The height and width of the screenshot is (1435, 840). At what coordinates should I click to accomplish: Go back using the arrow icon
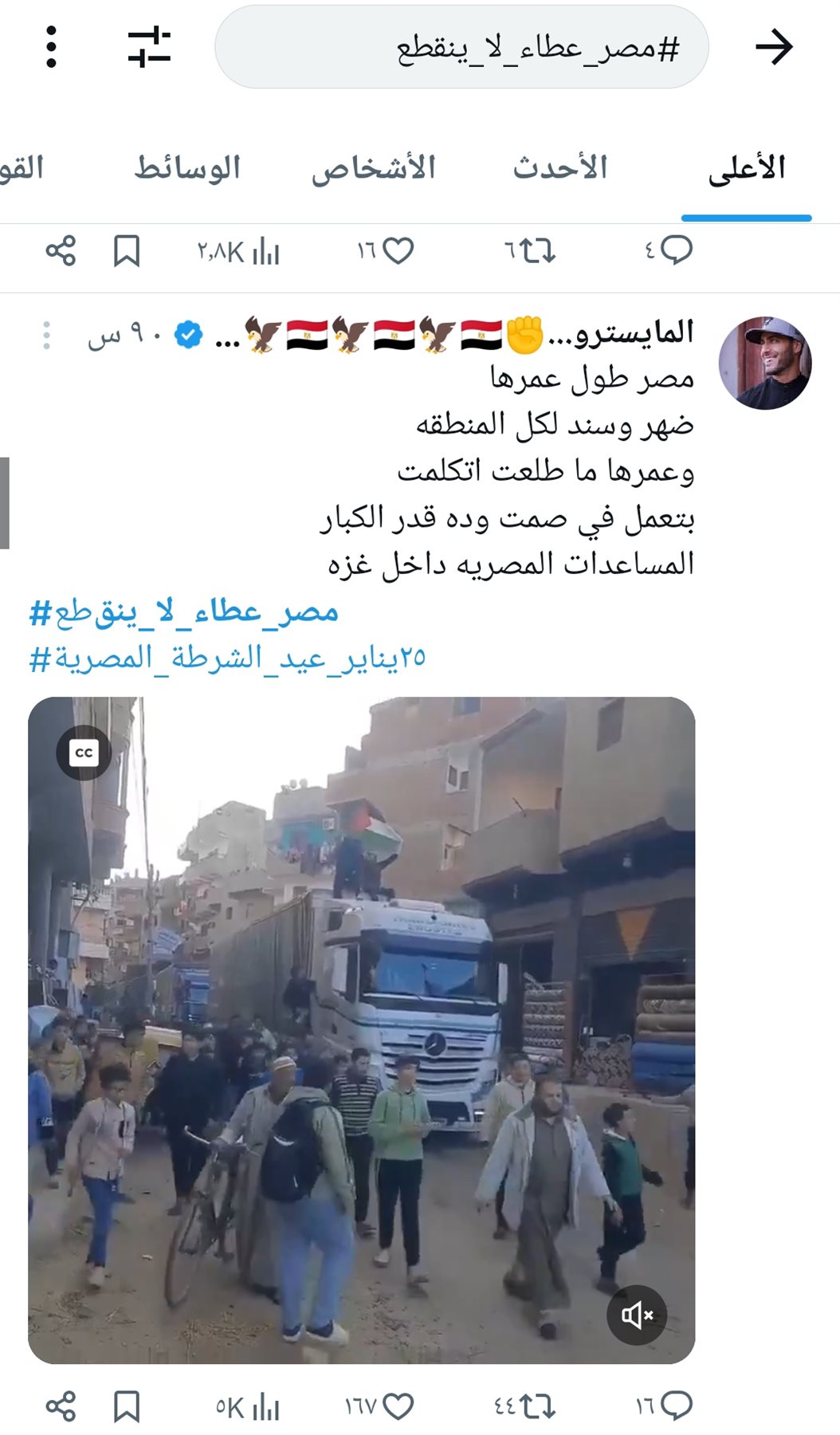(x=774, y=47)
